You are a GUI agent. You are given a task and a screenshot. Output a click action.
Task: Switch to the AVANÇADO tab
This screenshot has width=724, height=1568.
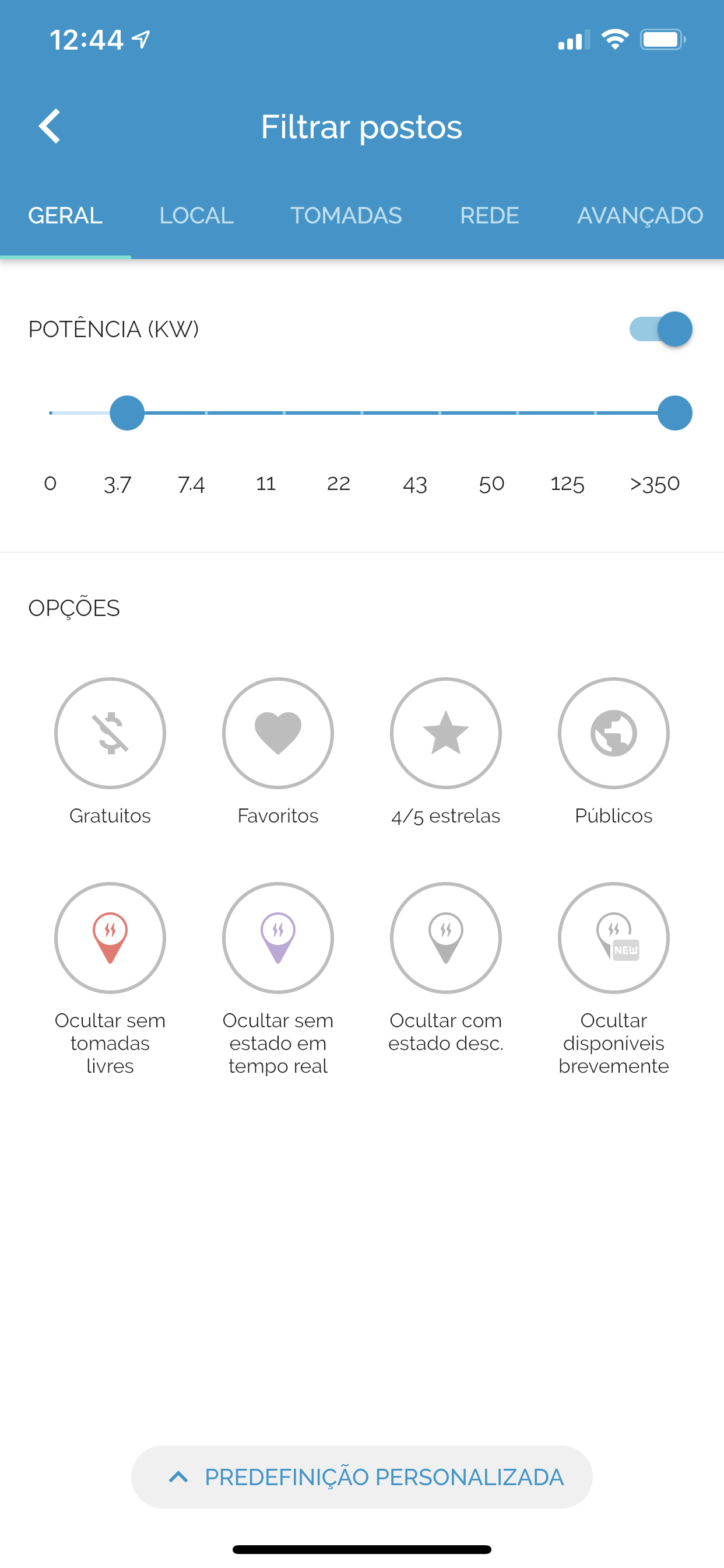pyautogui.click(x=639, y=215)
